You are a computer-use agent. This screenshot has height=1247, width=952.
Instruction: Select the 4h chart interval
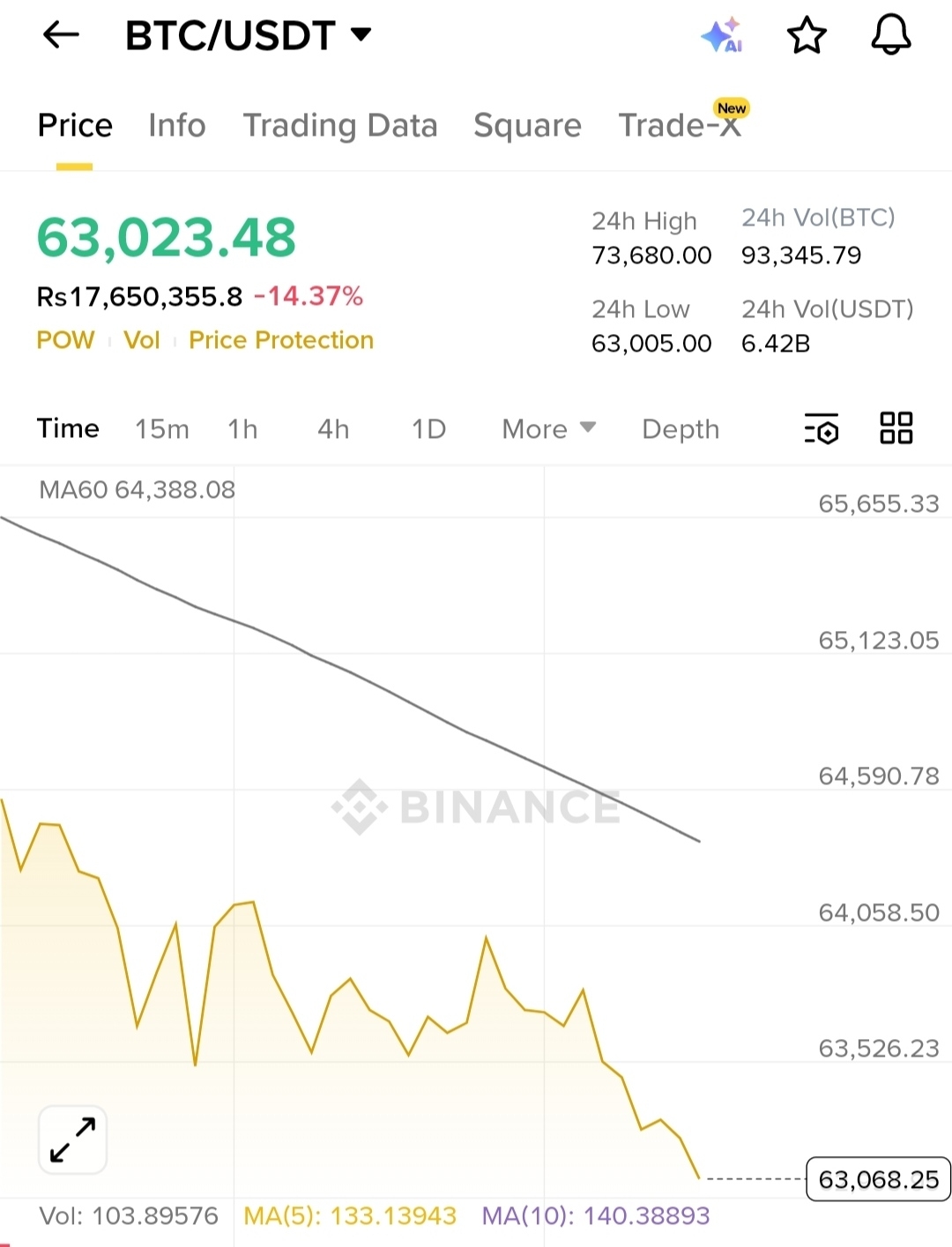pyautogui.click(x=333, y=429)
